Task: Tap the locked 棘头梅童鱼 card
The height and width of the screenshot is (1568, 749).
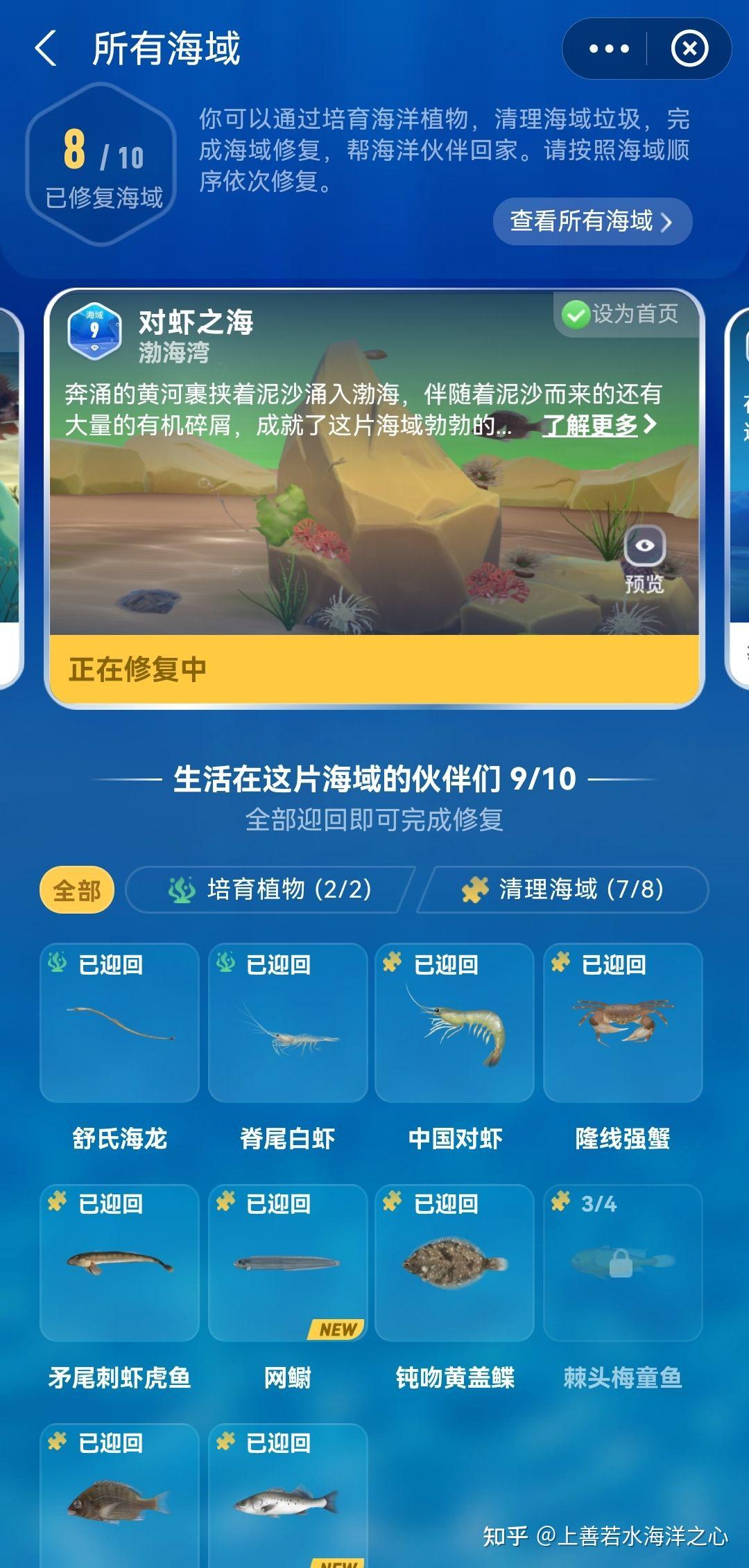Action: 623,1287
